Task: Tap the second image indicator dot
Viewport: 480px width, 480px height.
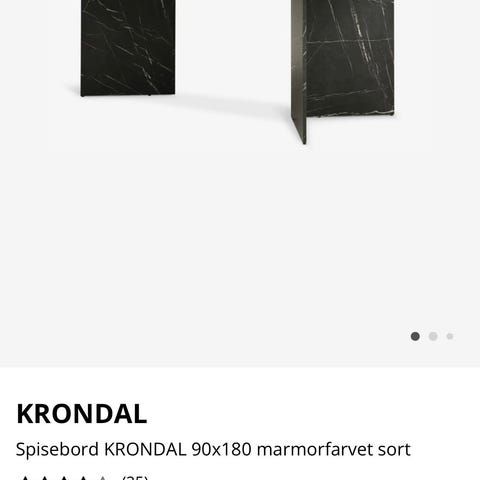Action: (433, 336)
